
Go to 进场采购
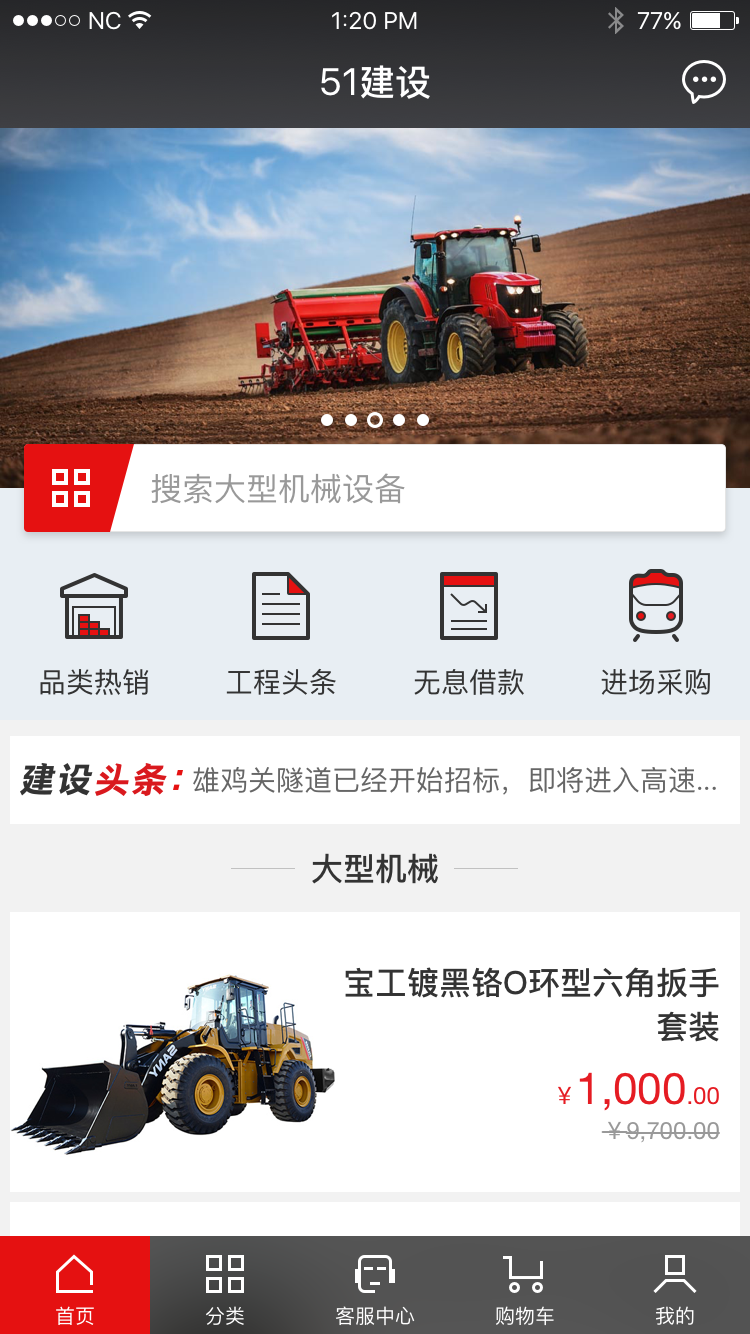click(656, 634)
